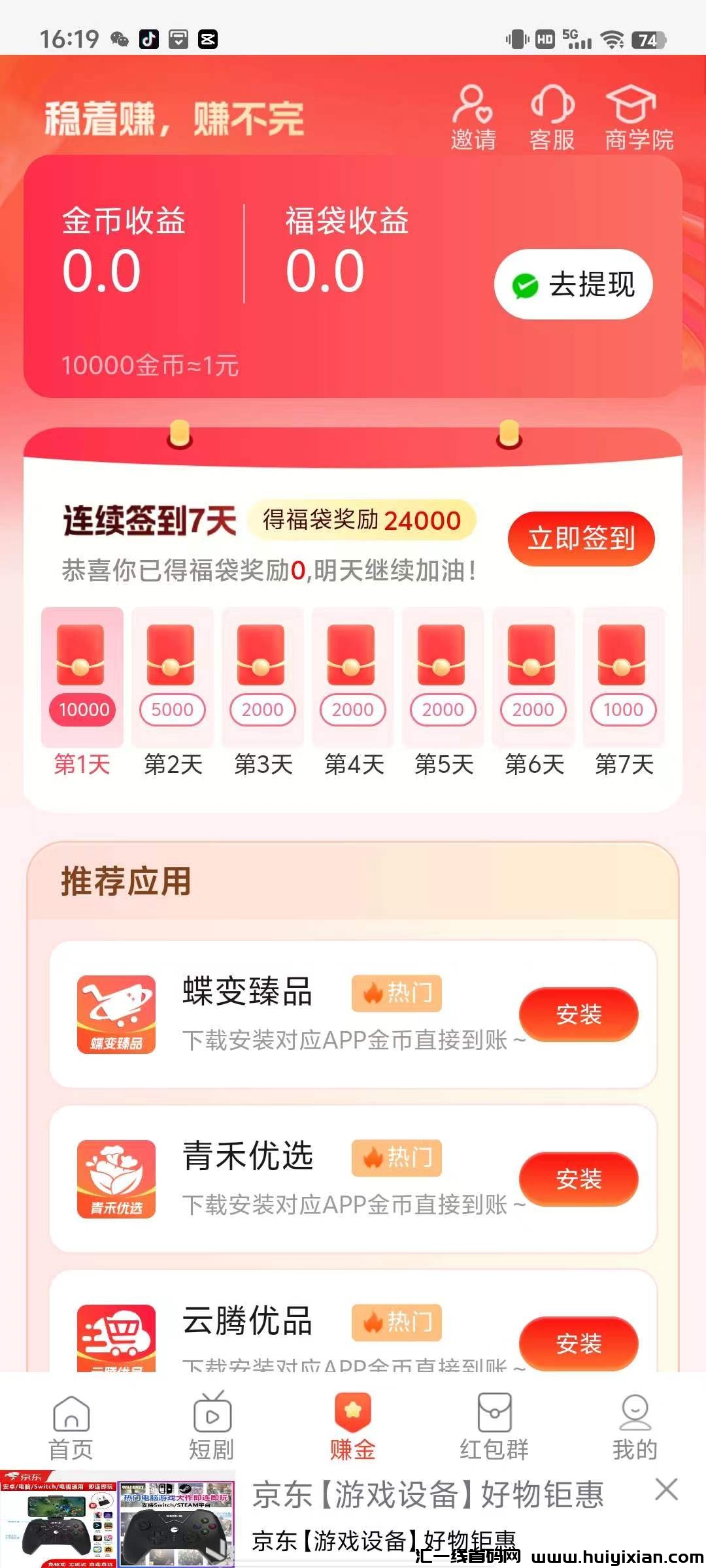Open the 邀请 invite icon
This screenshot has height=1568, width=706.
coord(473,118)
